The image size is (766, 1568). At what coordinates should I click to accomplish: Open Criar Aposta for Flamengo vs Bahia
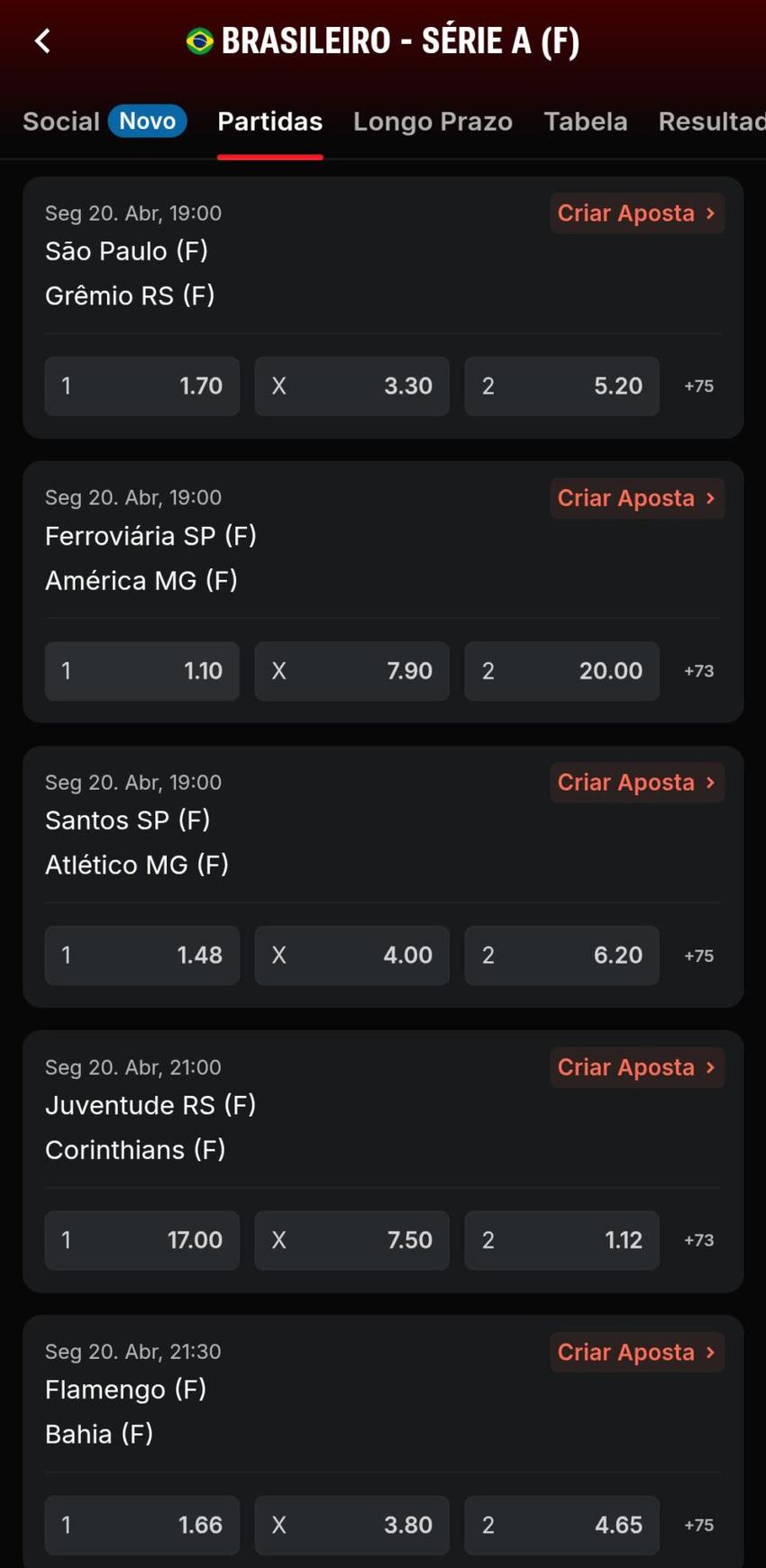[635, 1351]
